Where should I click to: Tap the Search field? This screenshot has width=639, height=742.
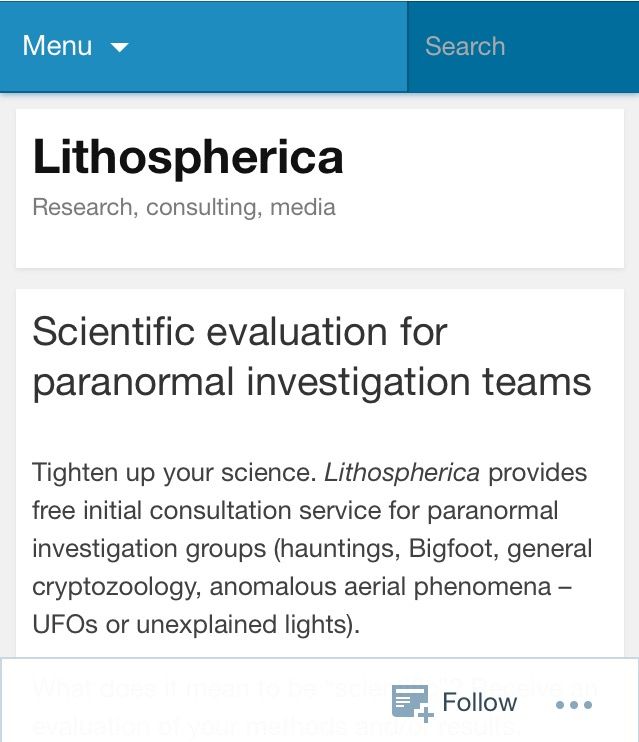pyautogui.click(x=520, y=46)
